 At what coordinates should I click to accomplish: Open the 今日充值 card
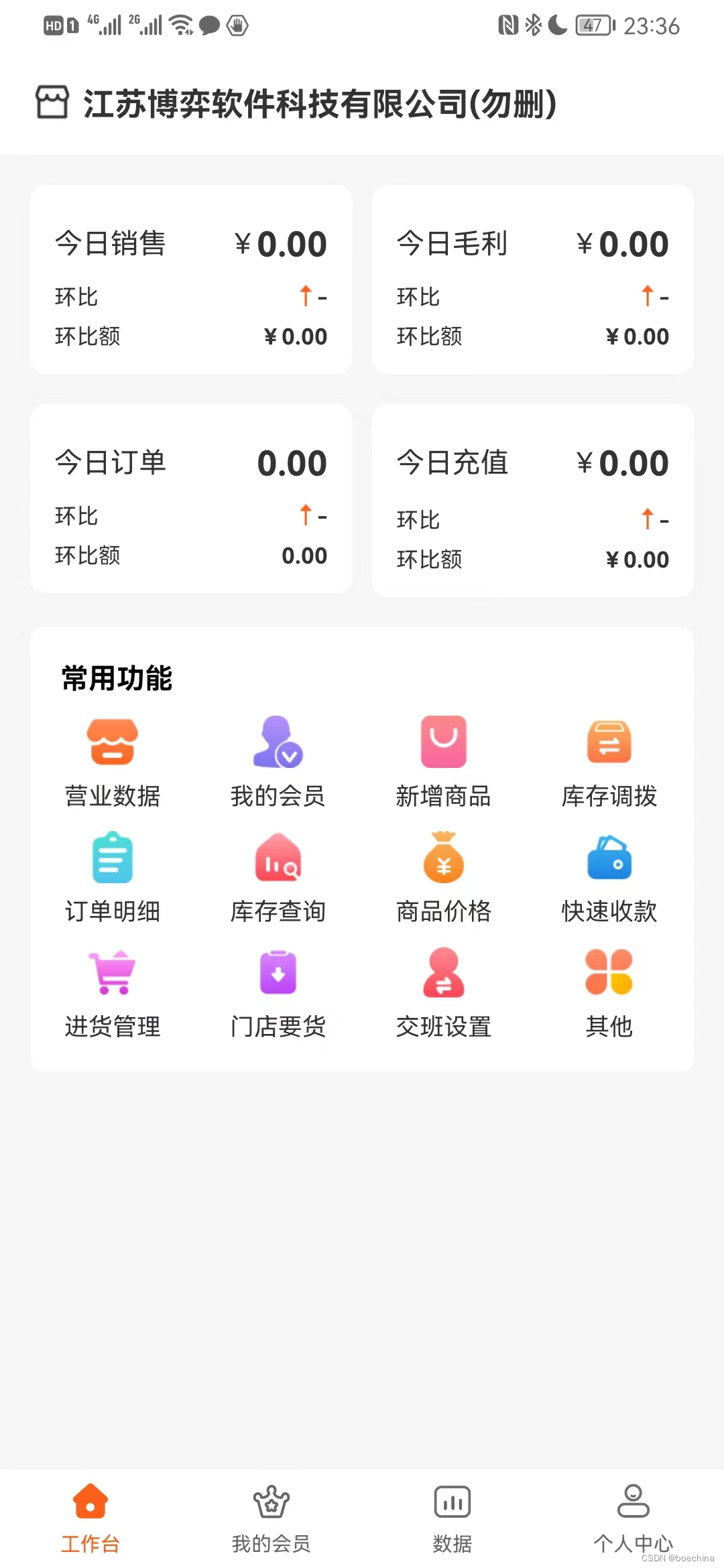click(532, 500)
